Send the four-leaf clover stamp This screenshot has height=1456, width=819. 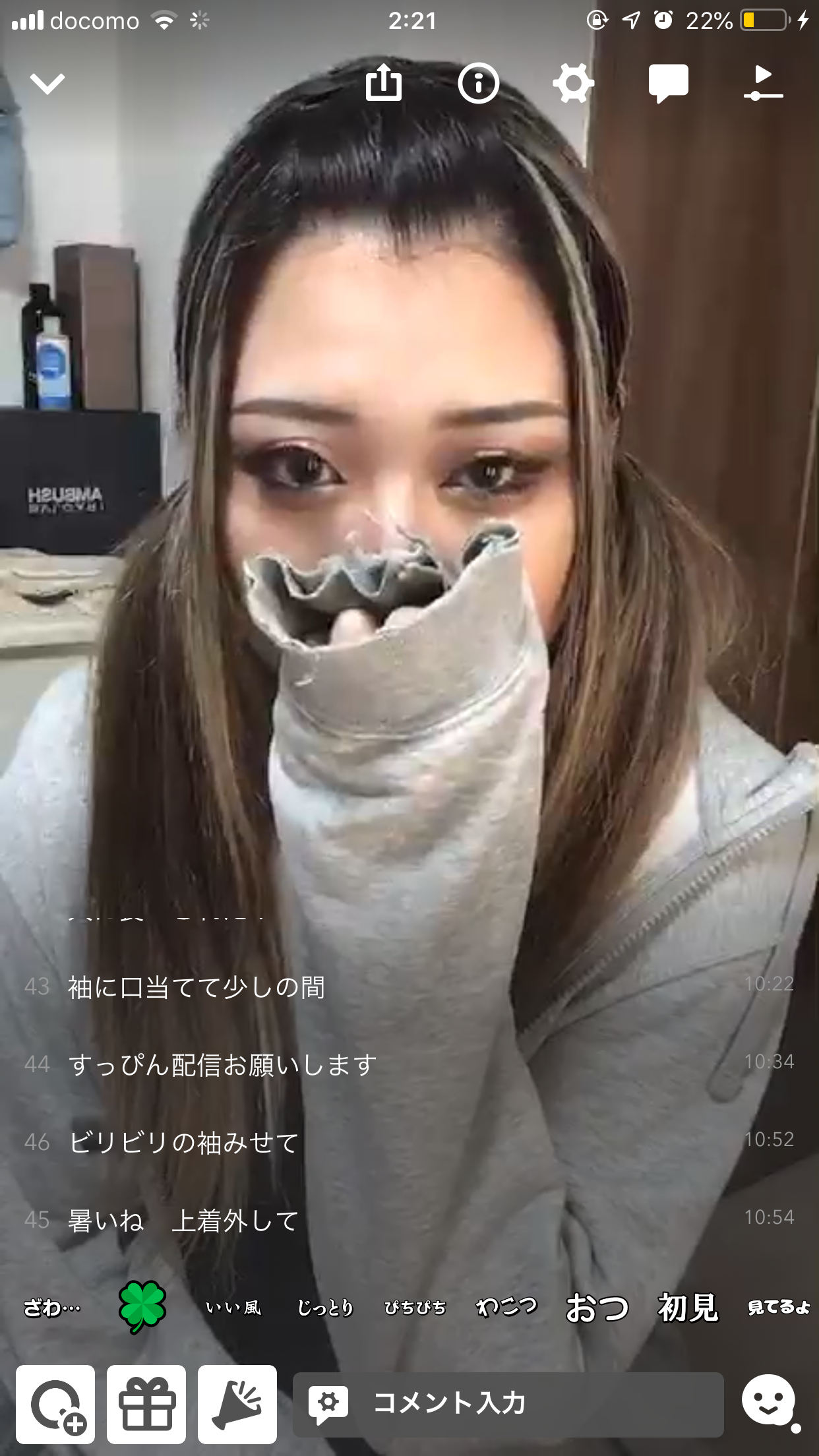[x=142, y=1307]
